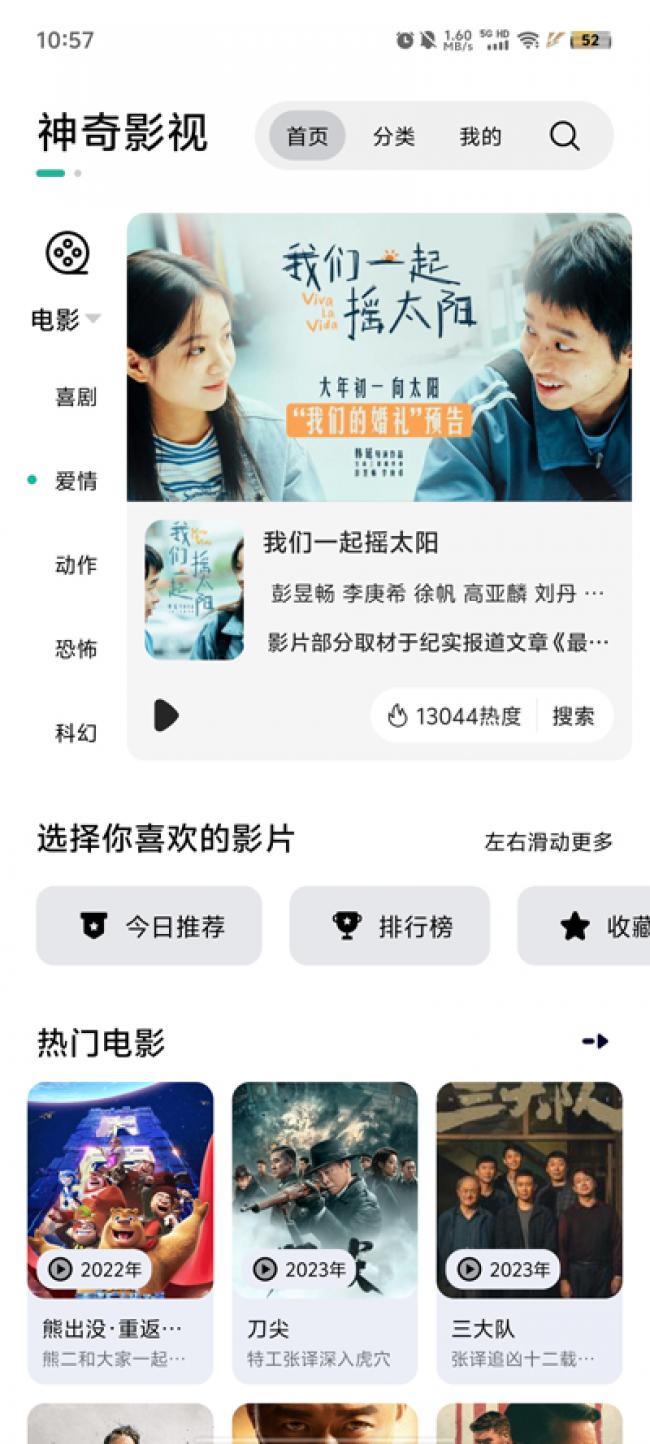Select the 喜剧 genre
This screenshot has width=650, height=1444.
click(x=75, y=397)
